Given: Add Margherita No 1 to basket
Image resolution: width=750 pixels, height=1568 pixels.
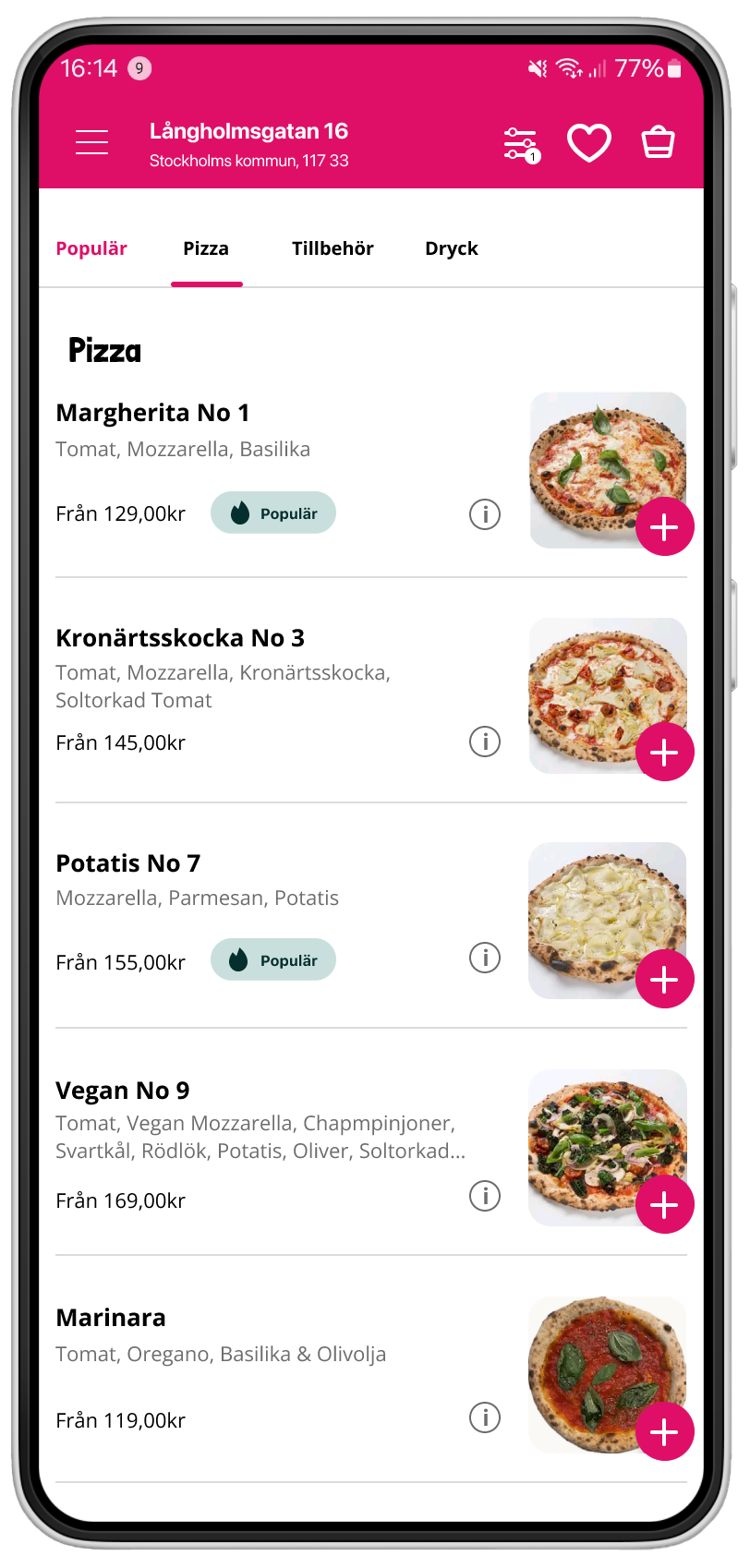Looking at the screenshot, I should point(664,527).
